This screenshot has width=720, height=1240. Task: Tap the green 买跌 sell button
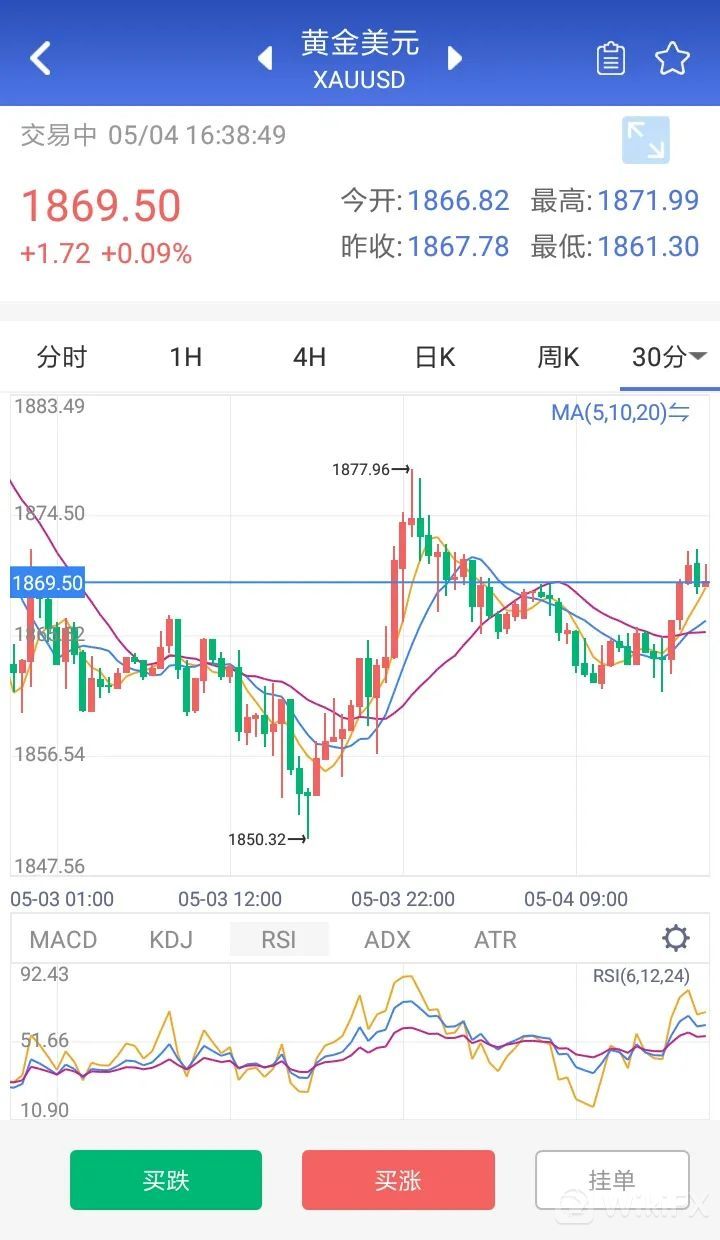tap(166, 1180)
